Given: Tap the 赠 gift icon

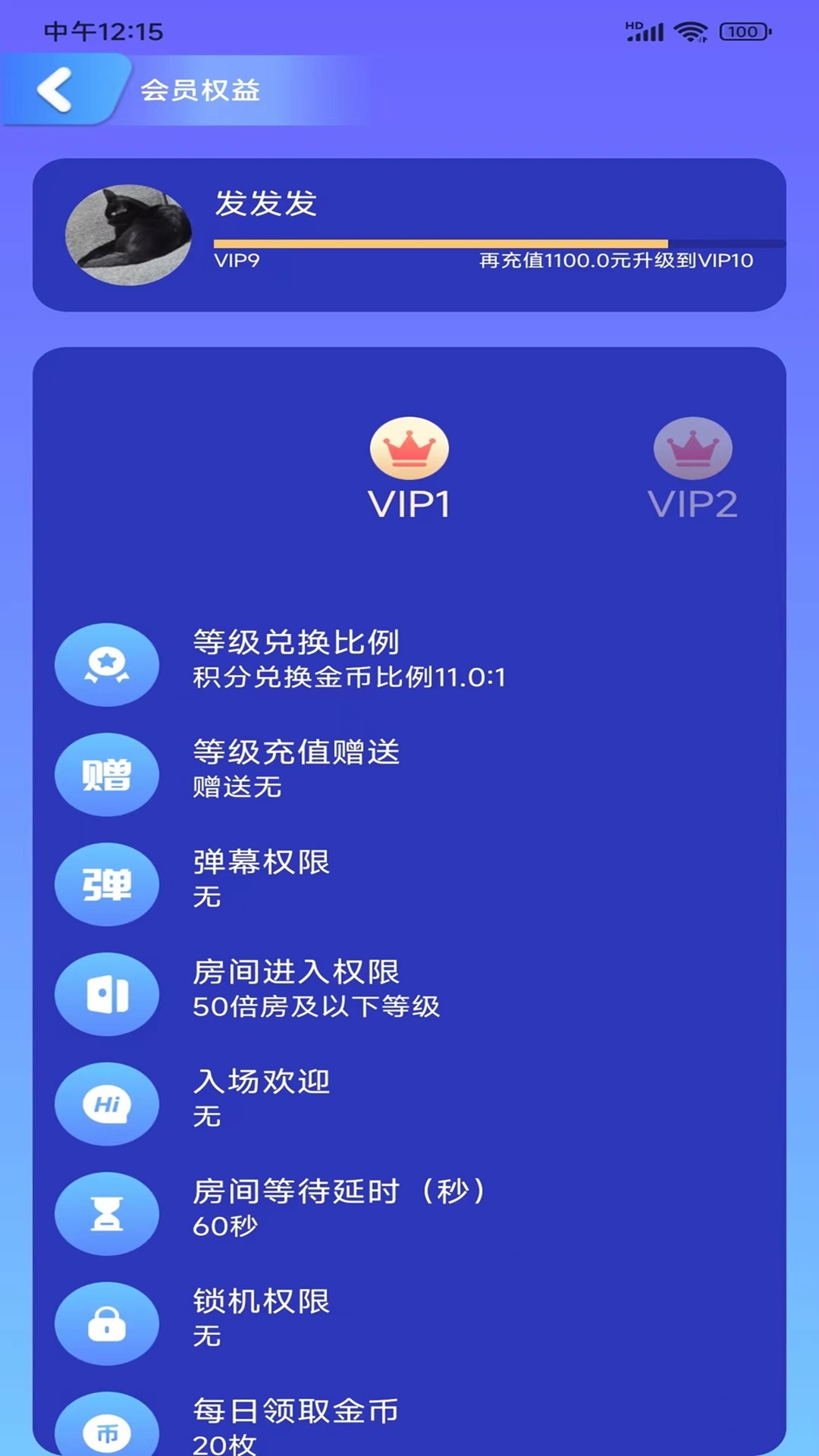Looking at the screenshot, I should (107, 774).
